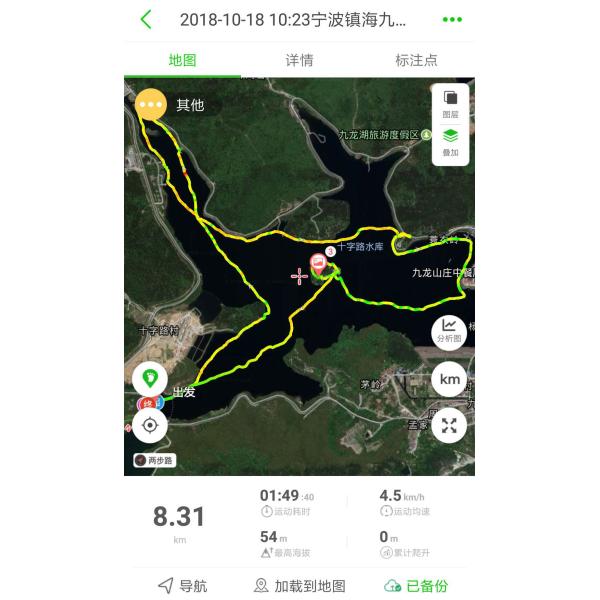The image size is (600, 600).
Task: Open the 图层 layers option
Action: click(x=450, y=103)
